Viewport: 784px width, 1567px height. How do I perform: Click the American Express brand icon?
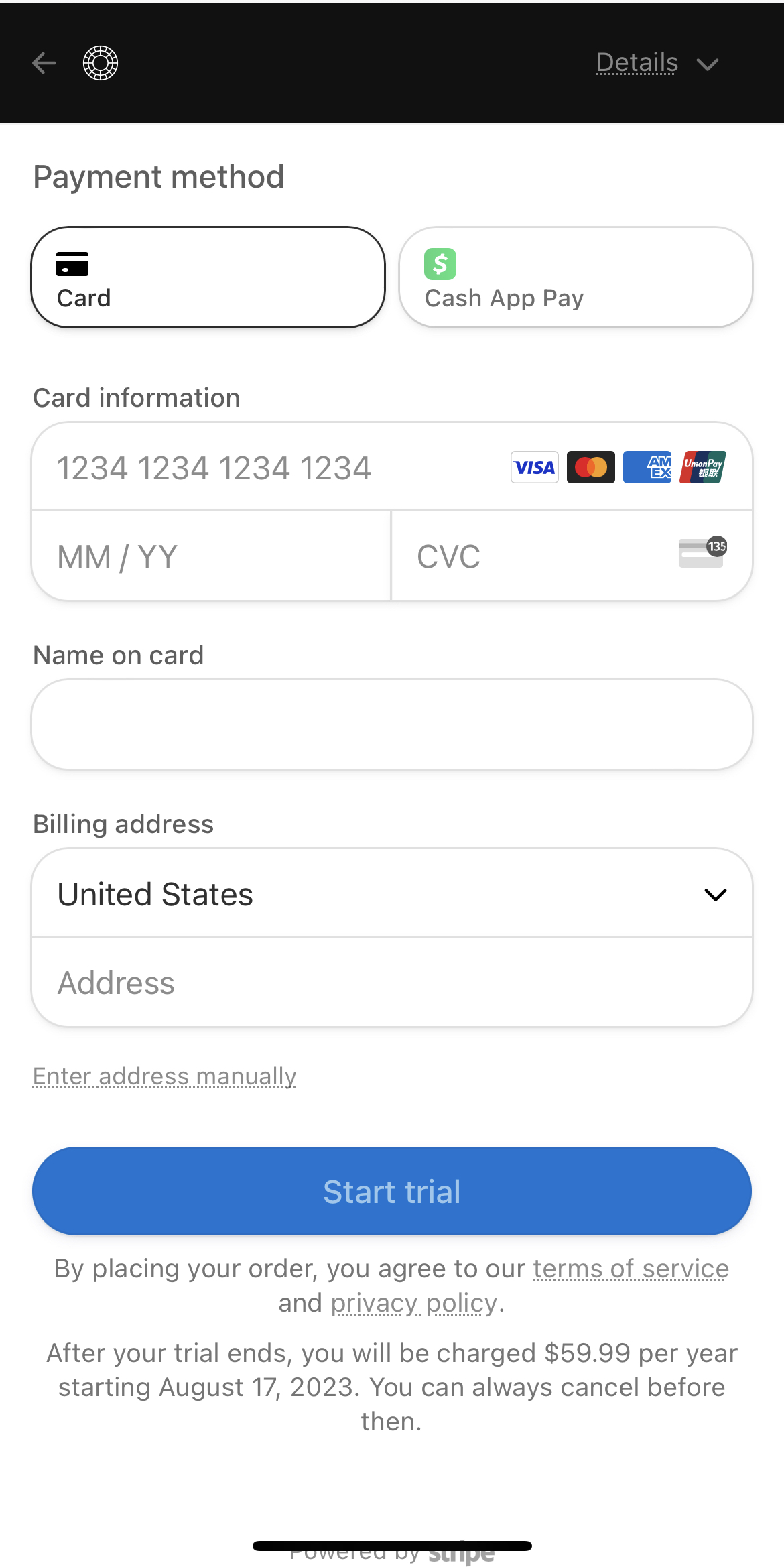coord(647,466)
